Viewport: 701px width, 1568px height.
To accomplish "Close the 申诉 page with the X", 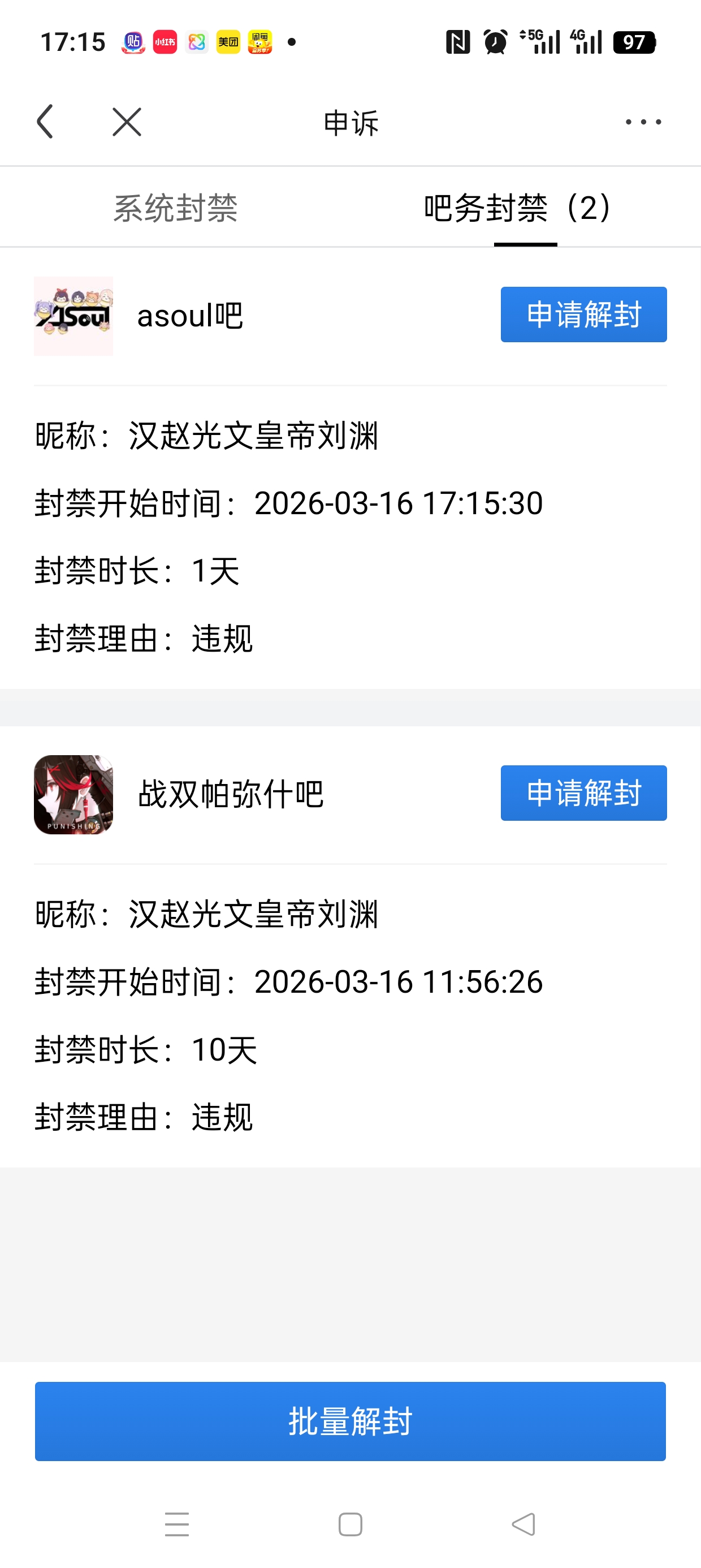I will click(127, 122).
